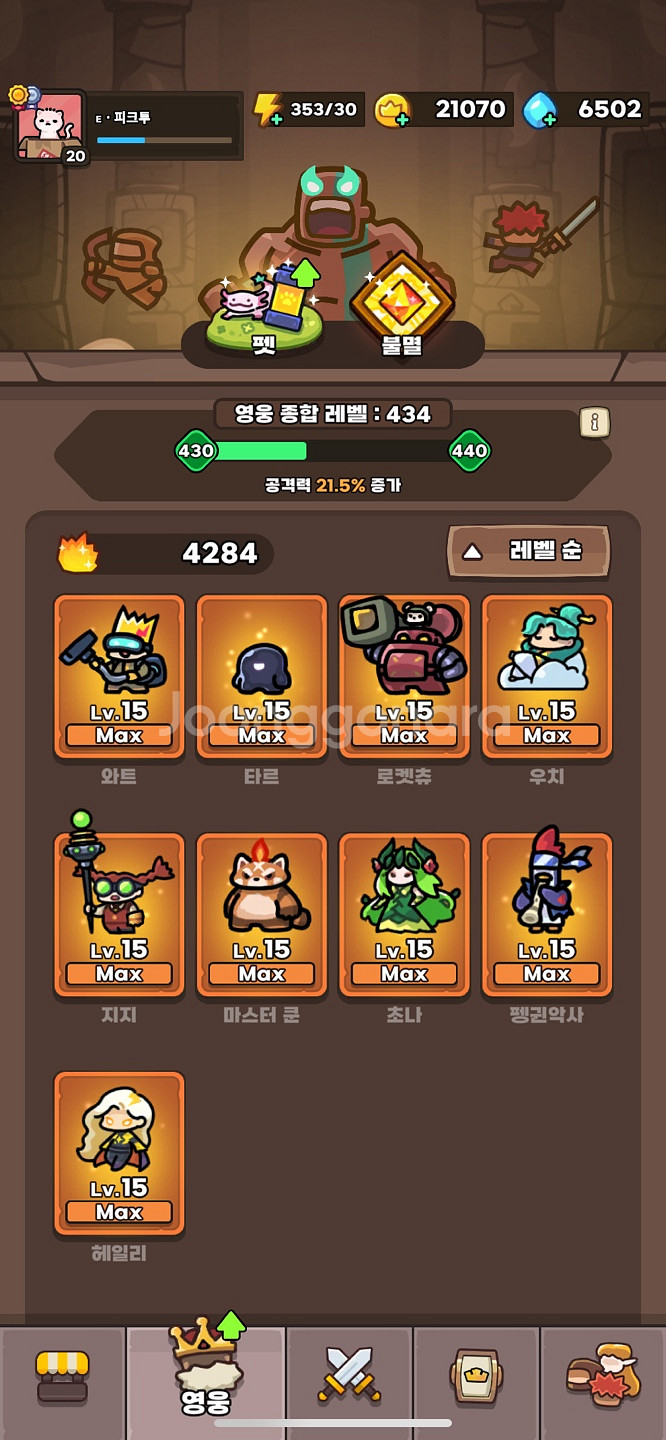Open hero card 타르
666x1440 pixels.
(262, 676)
